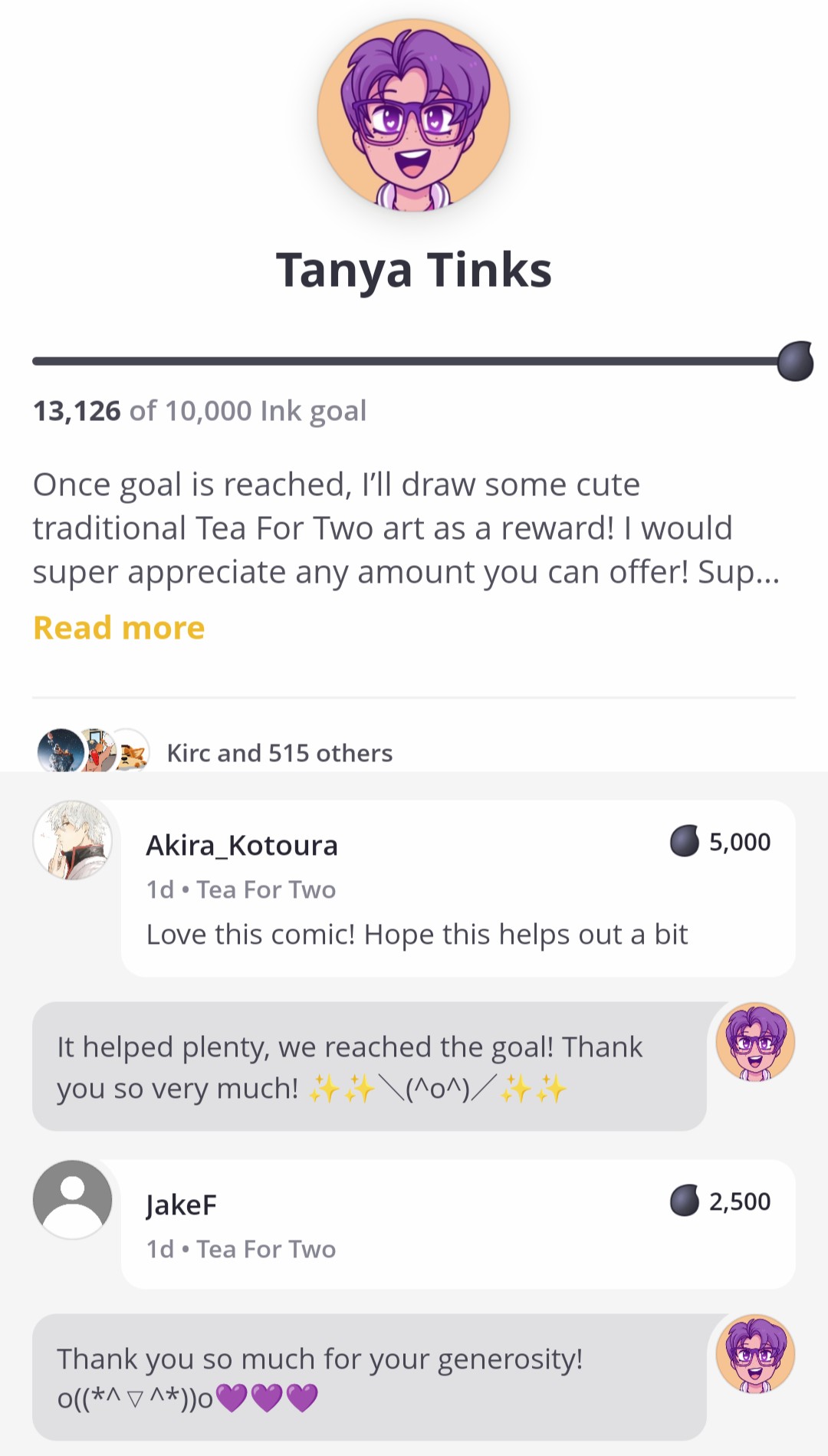Open Akira_Kotoura's profile avatar
Screen dimensions: 828x1456
pos(73,840)
